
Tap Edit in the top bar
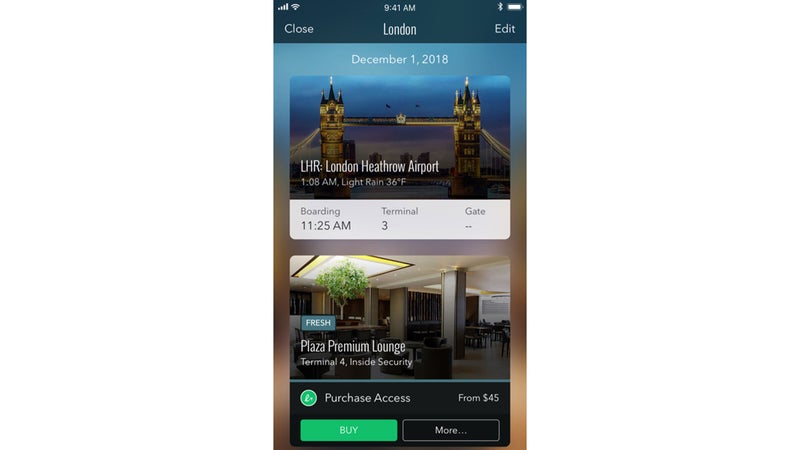point(505,29)
